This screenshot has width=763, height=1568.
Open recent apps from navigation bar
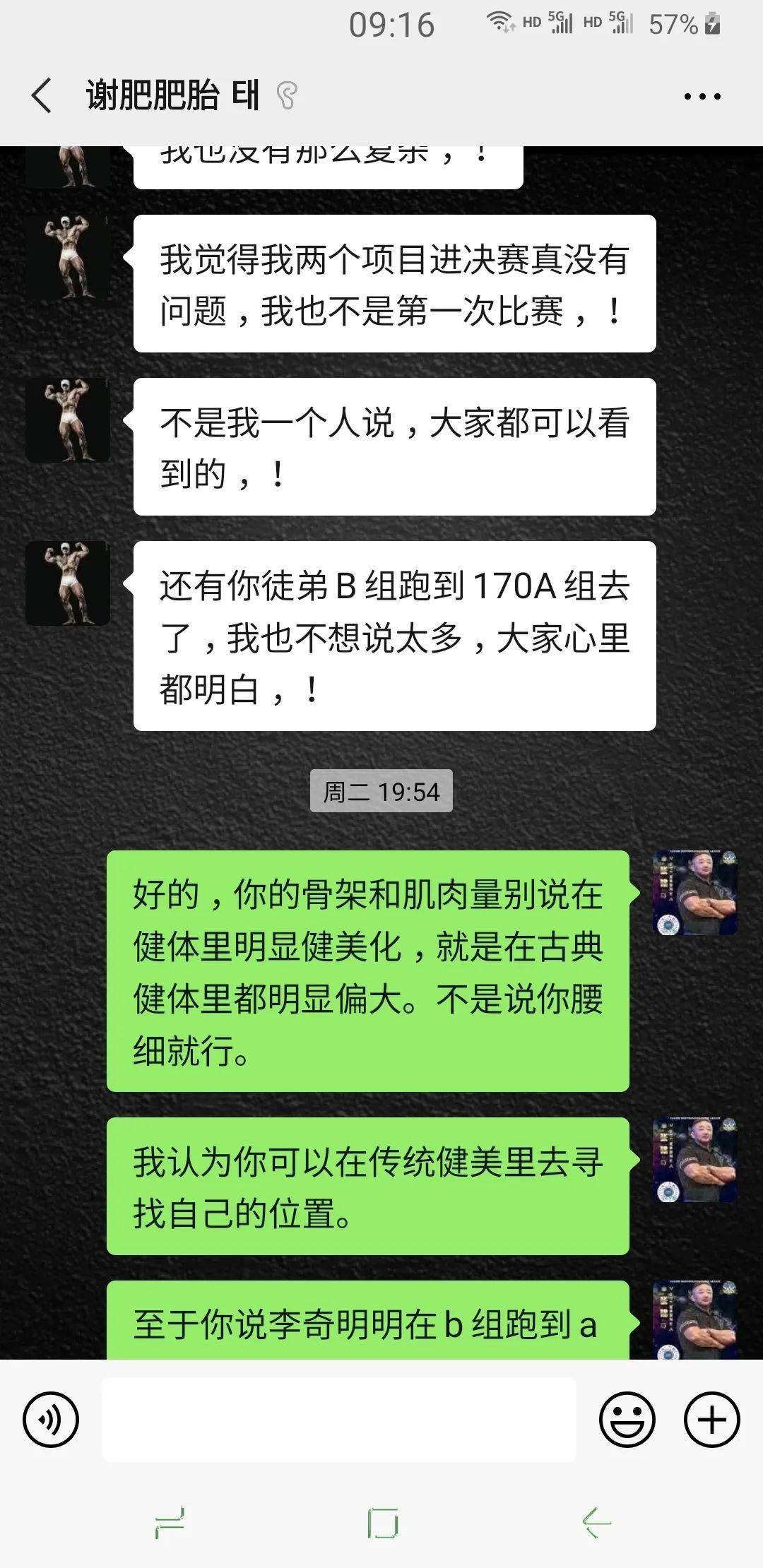coord(170,1522)
